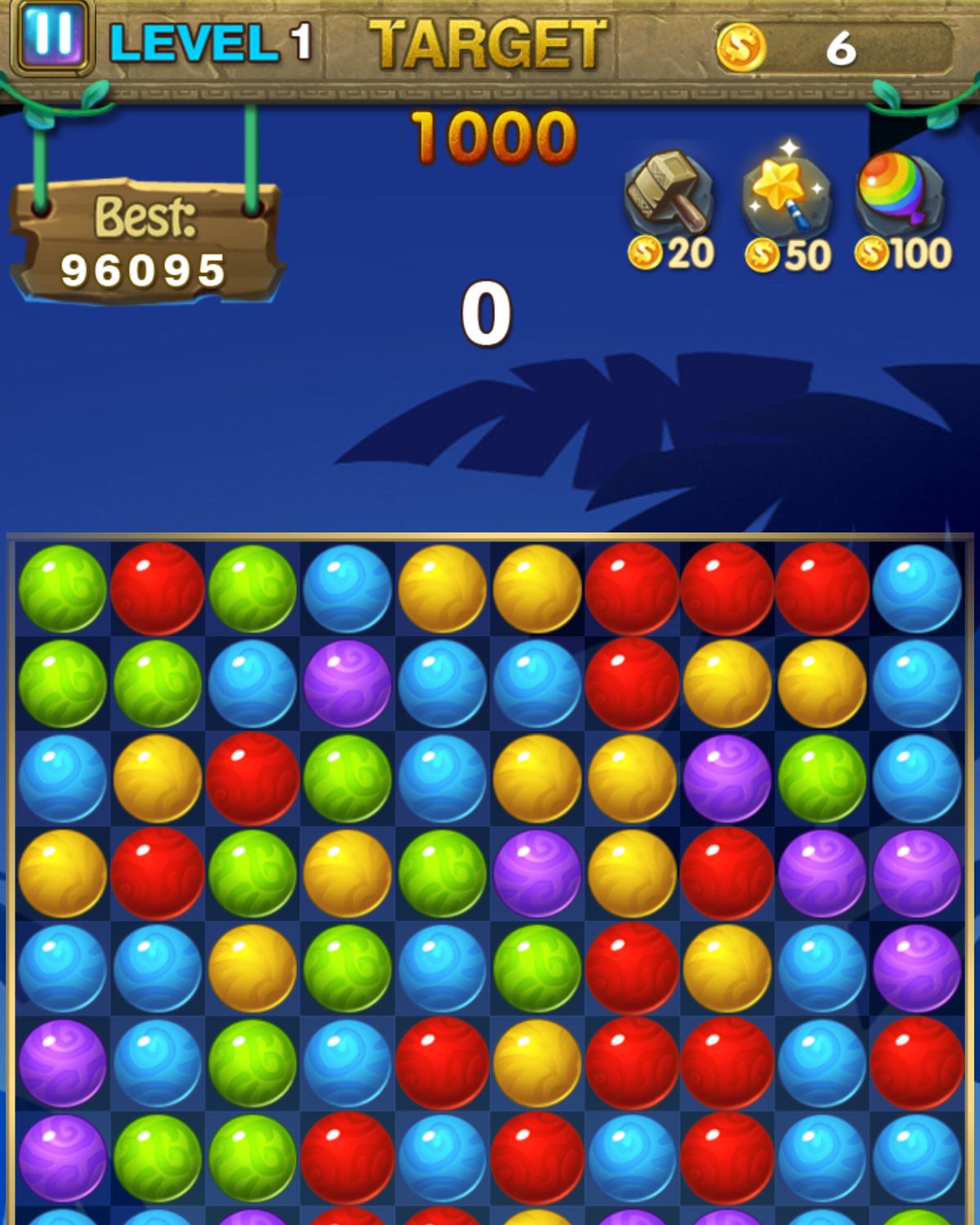Use the hammer power-up costing 20 coins
Screen dimensions: 980x1225
(668, 196)
